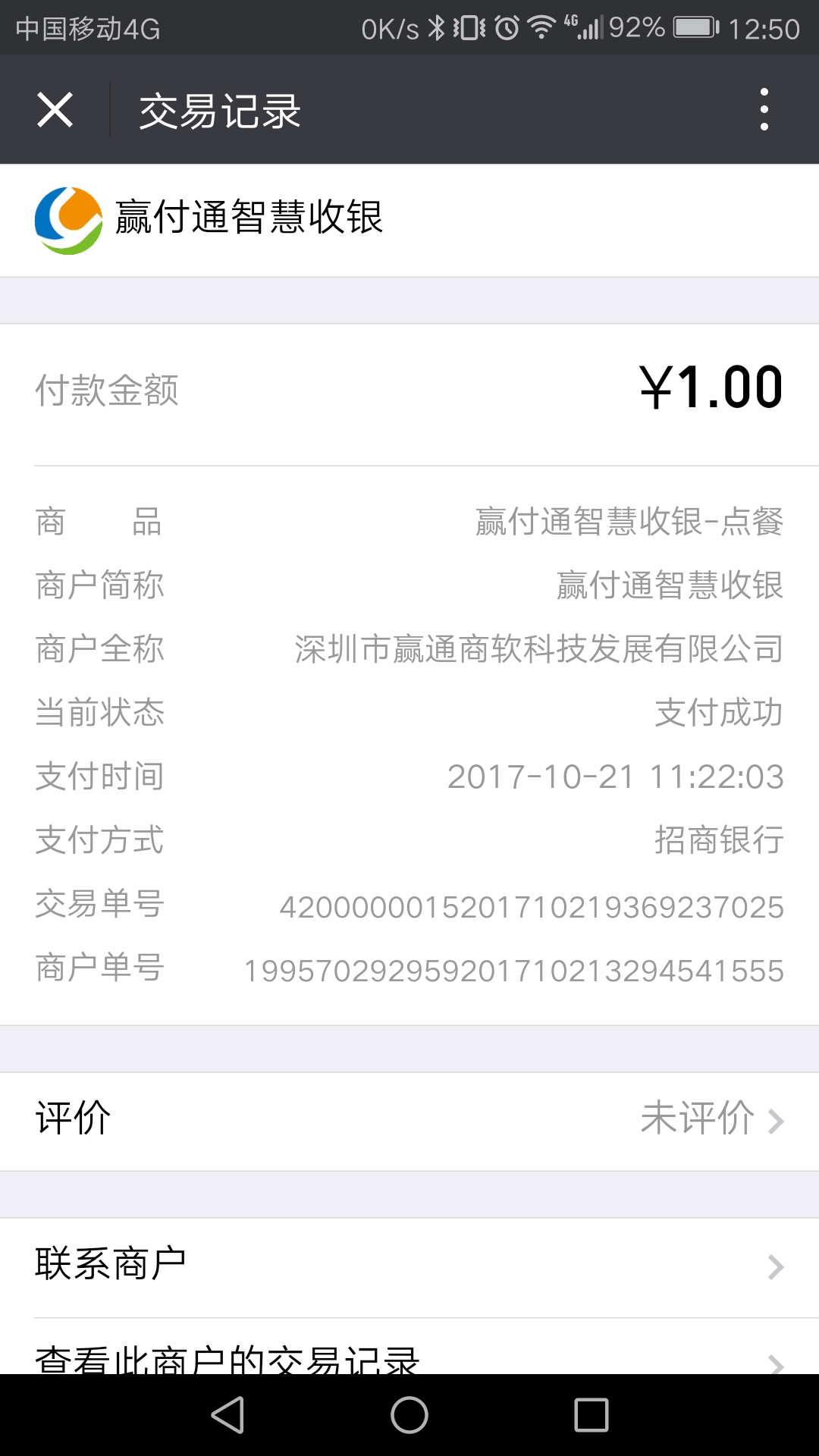
Task: Open the three-dot overflow menu
Action: pos(764,110)
